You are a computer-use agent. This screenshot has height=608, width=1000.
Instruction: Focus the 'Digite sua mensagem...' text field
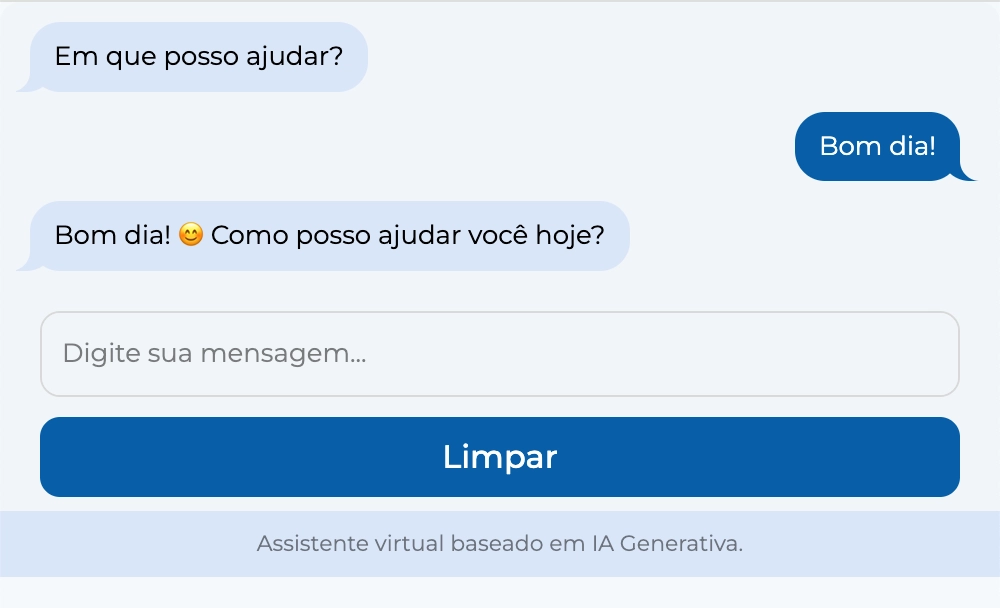499,354
